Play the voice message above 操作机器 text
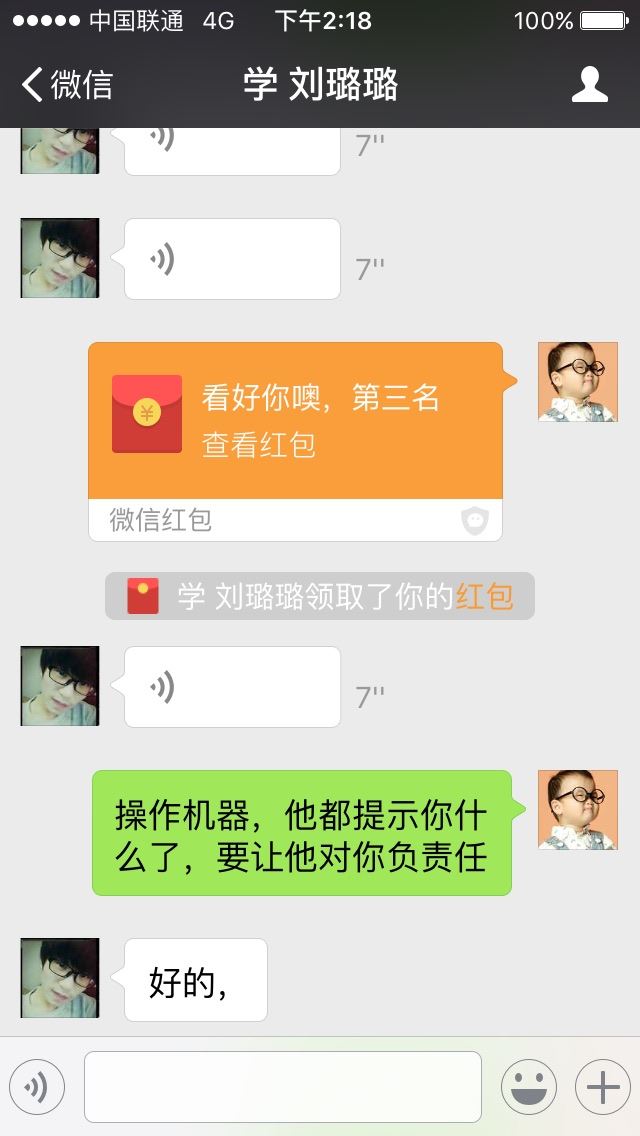 coord(232,687)
